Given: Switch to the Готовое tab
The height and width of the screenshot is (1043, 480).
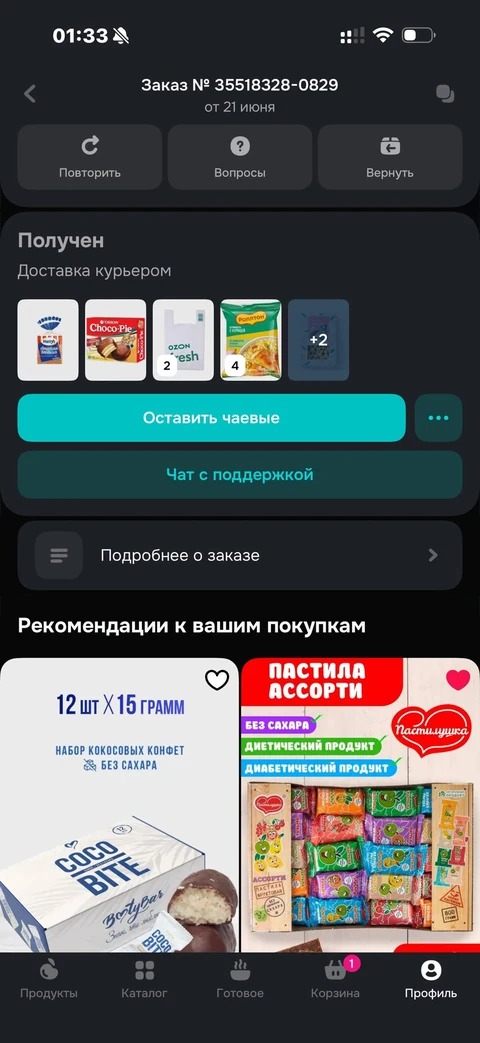Looking at the screenshot, I should click(x=240, y=980).
